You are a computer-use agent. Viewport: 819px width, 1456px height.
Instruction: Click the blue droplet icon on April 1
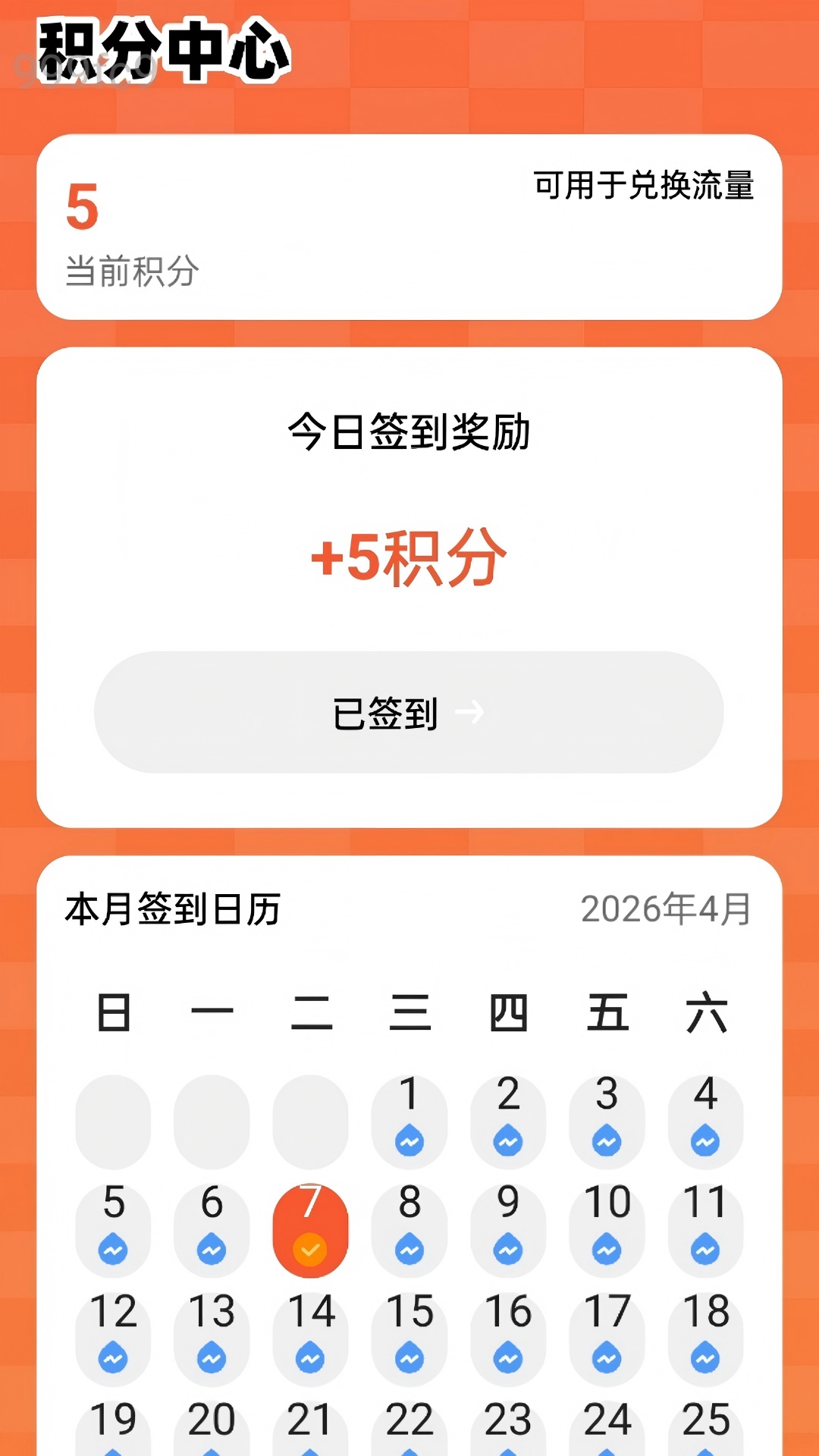click(x=410, y=1139)
